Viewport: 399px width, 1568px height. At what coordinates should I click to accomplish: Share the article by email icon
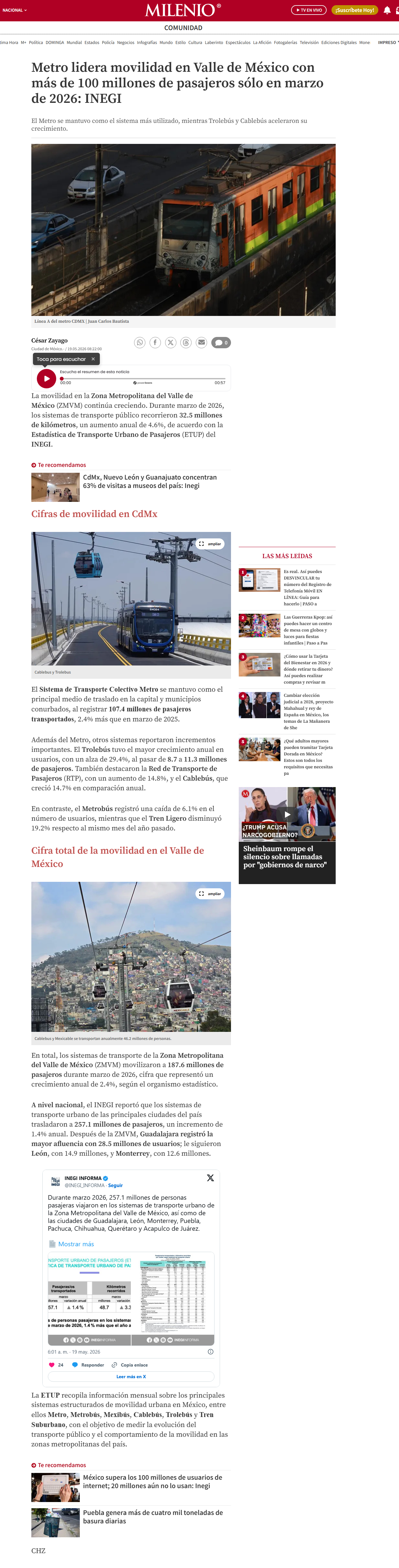201,343
